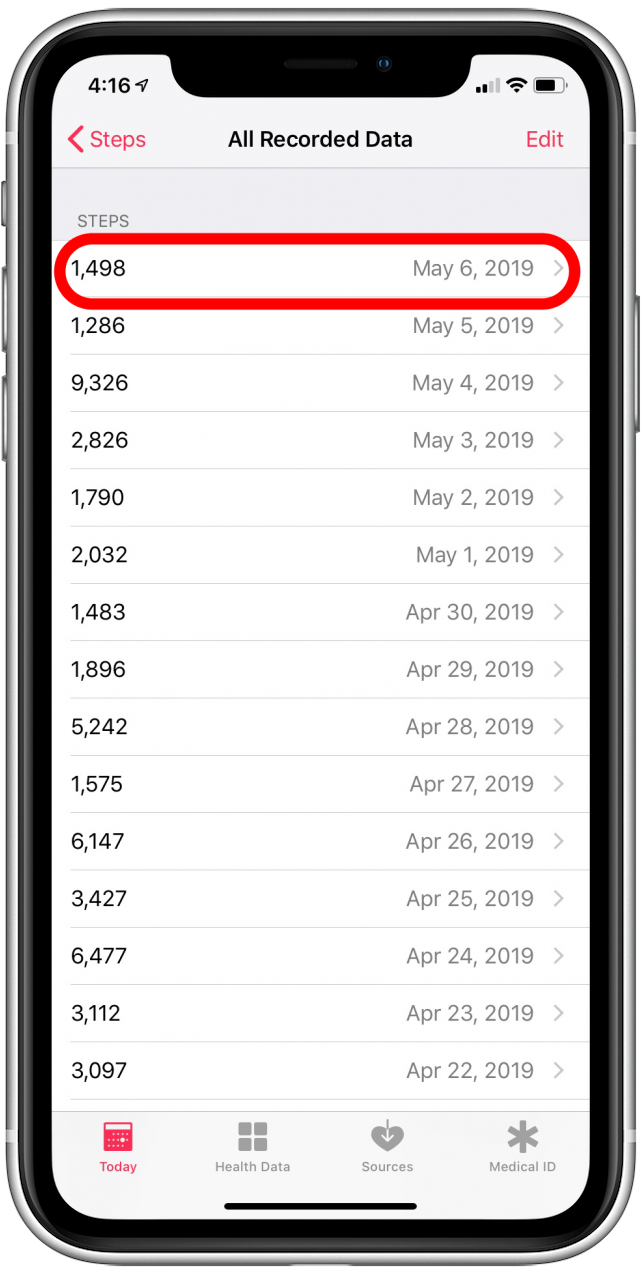This screenshot has width=642, height=1274.
Task: Open the May 6, 2019 steps entry
Action: click(320, 269)
